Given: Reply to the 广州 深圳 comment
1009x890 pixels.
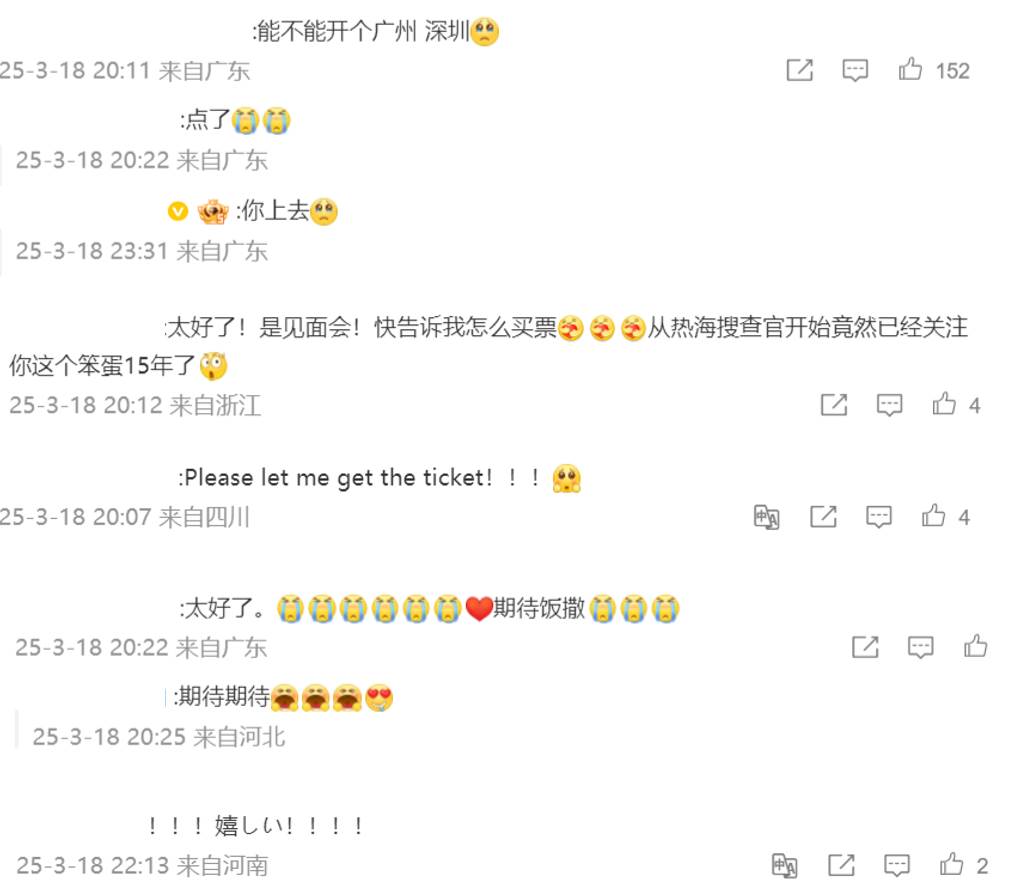Looking at the screenshot, I should pyautogui.click(x=855, y=70).
